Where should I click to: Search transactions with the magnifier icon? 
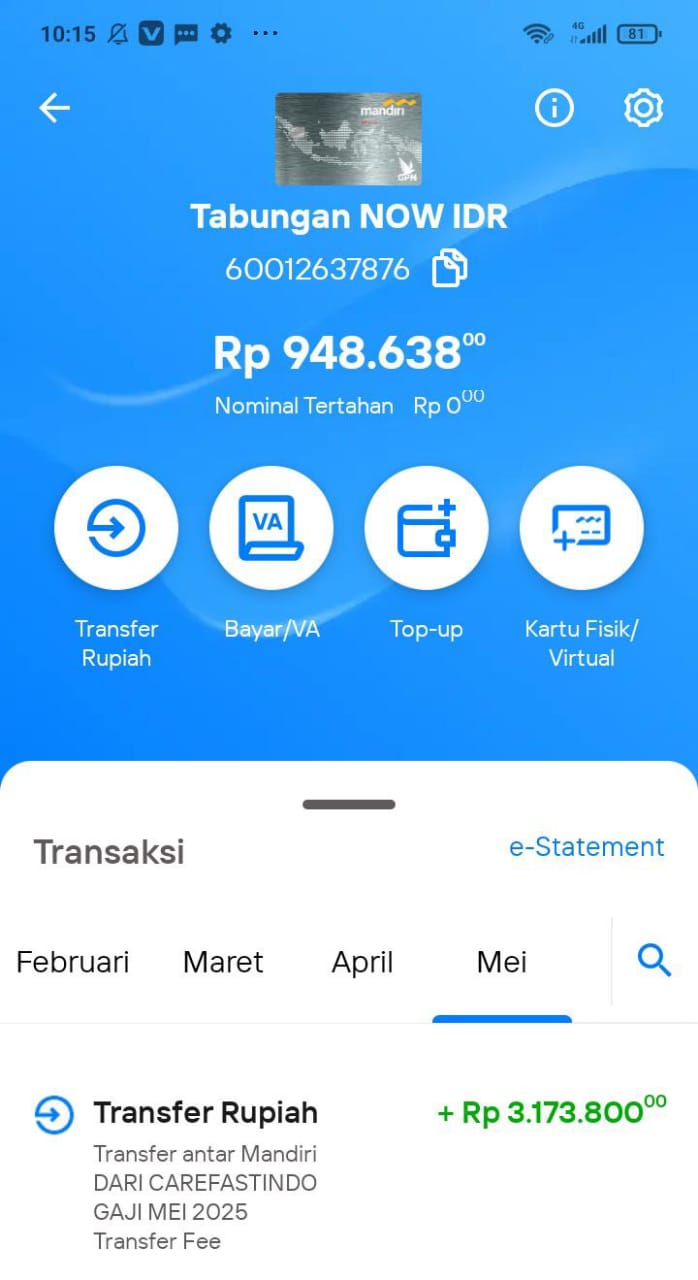click(654, 961)
